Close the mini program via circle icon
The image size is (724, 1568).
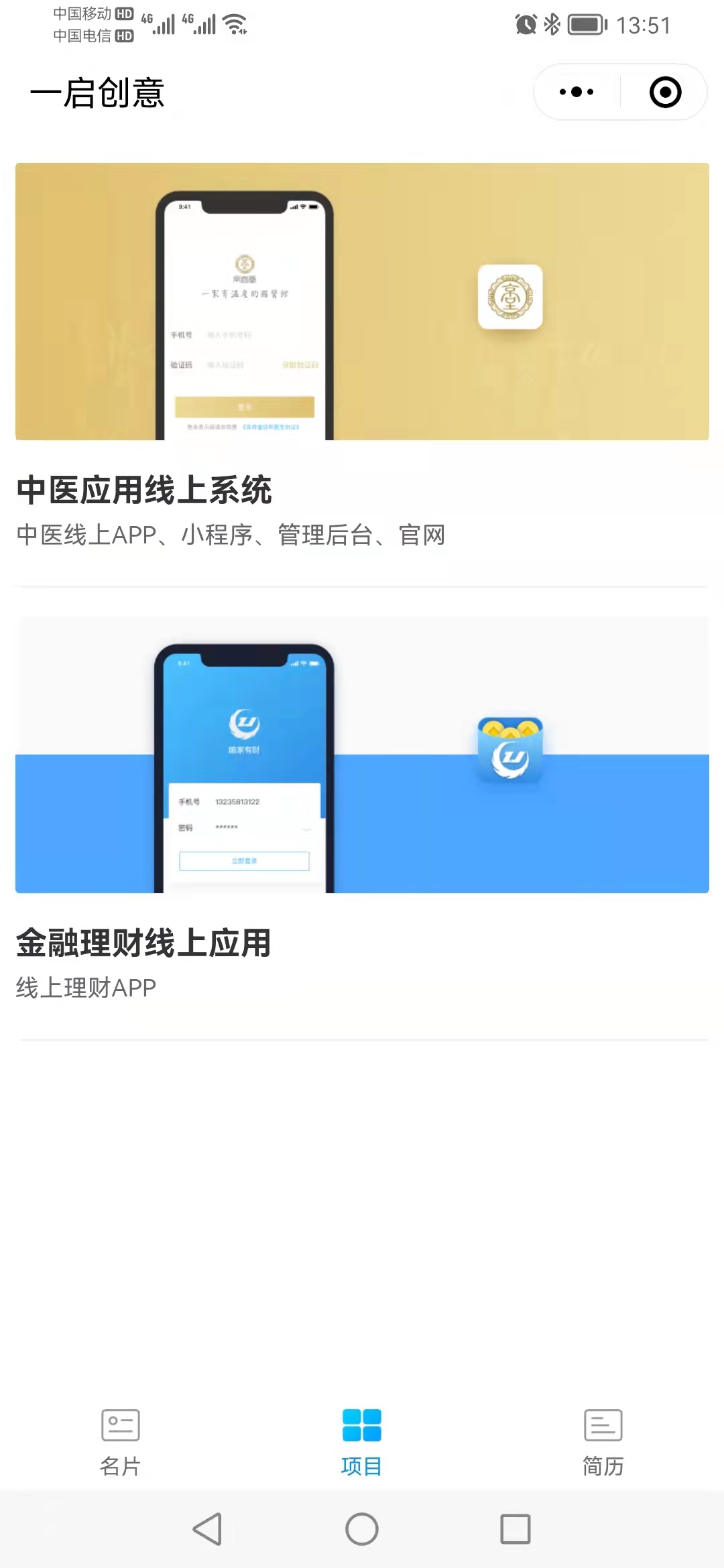click(x=665, y=92)
